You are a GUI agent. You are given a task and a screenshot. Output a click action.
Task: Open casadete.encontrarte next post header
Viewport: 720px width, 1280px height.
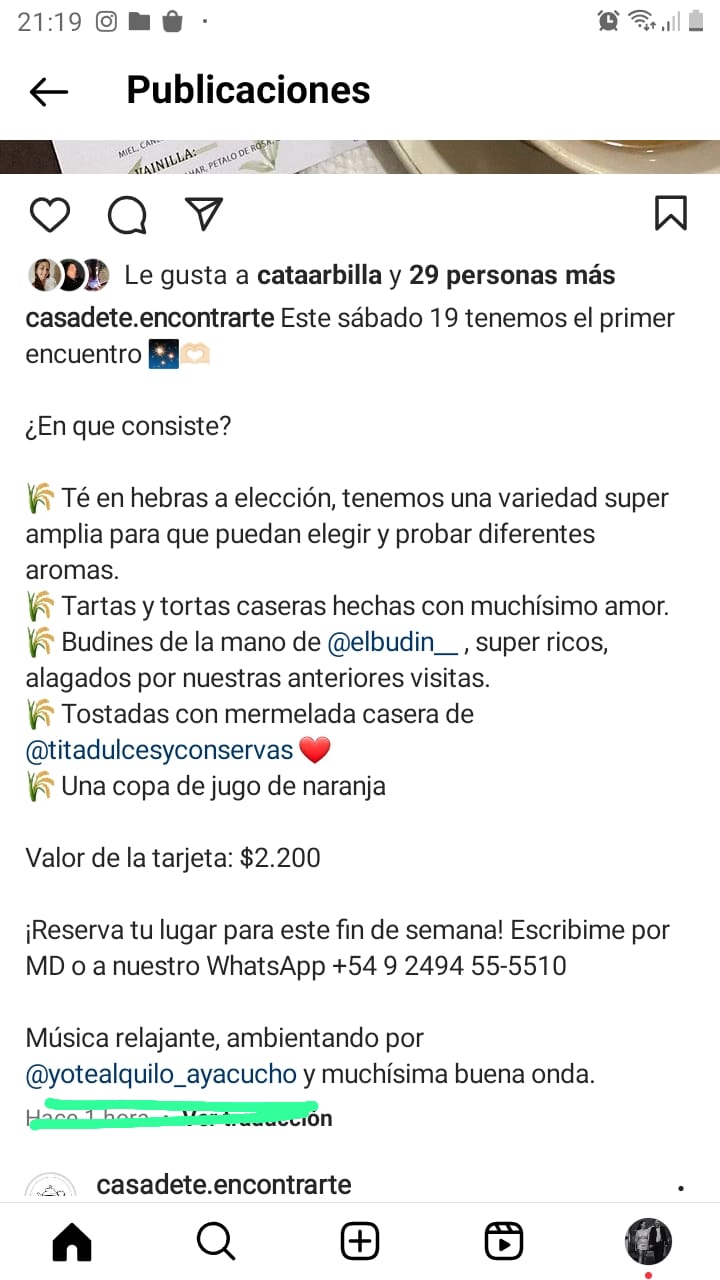(224, 1185)
